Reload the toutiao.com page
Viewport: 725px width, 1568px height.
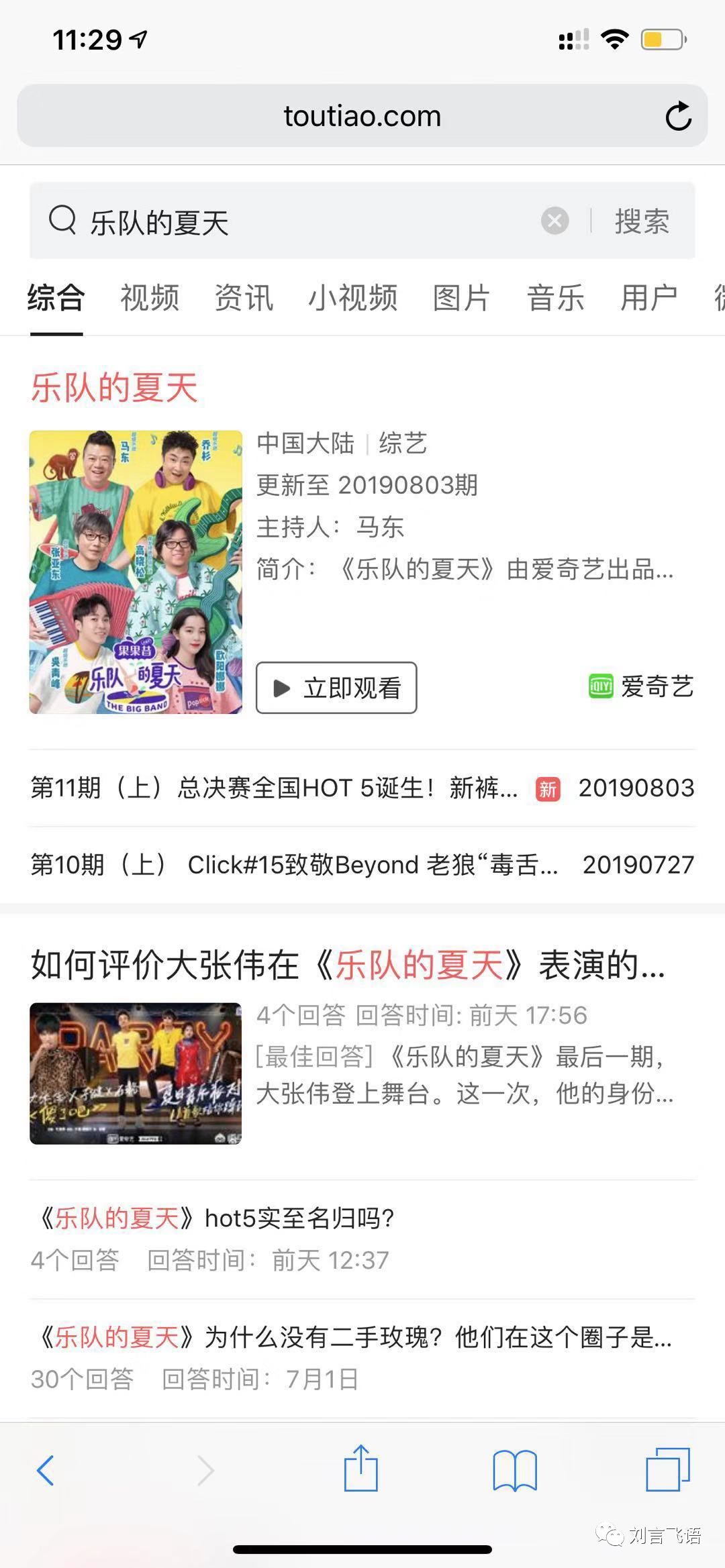tap(678, 116)
